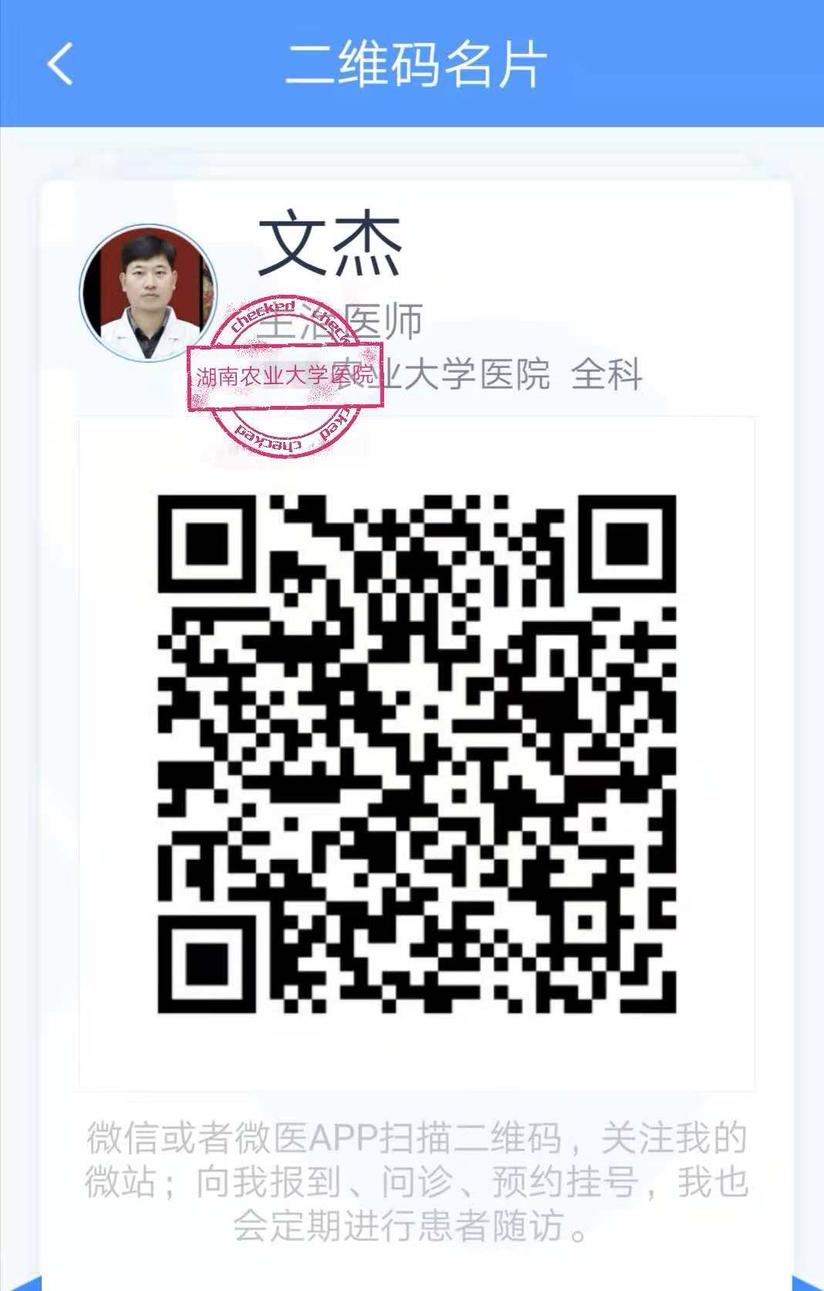
Task: Go back from the 二维码名片 page
Action: click(60, 64)
